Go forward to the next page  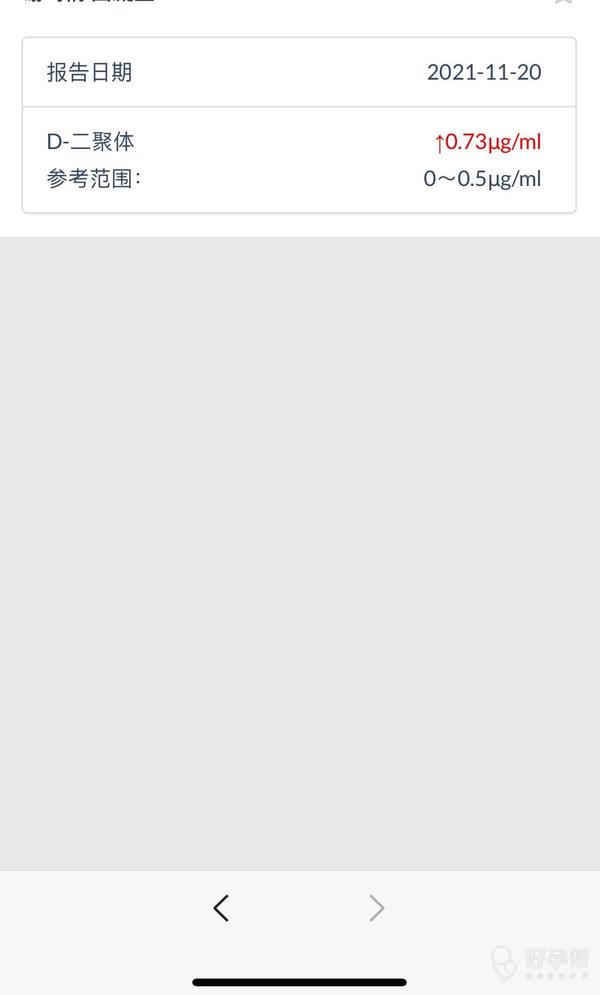coord(376,908)
